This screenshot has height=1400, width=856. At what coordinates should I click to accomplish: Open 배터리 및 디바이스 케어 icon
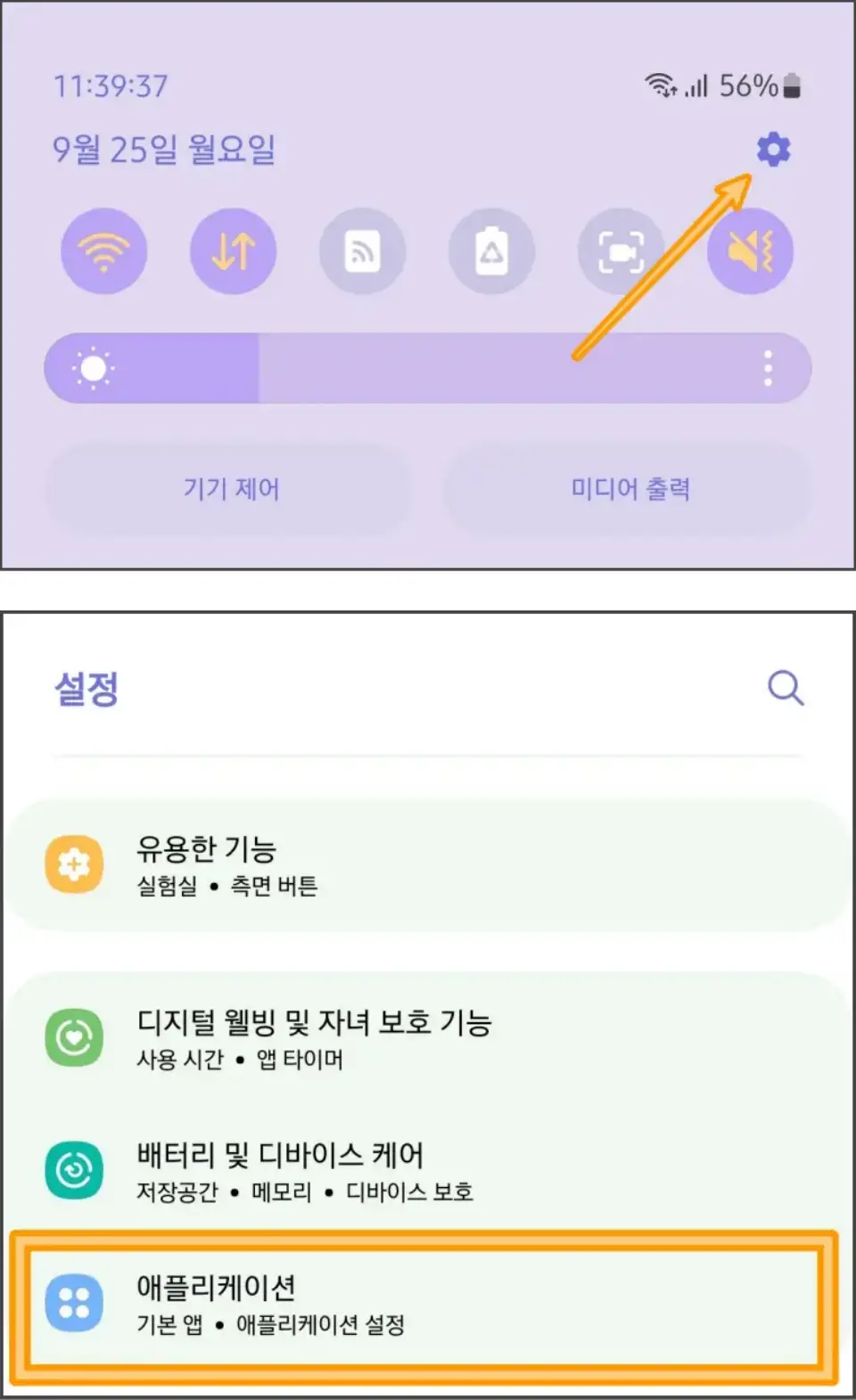pyautogui.click(x=75, y=1170)
